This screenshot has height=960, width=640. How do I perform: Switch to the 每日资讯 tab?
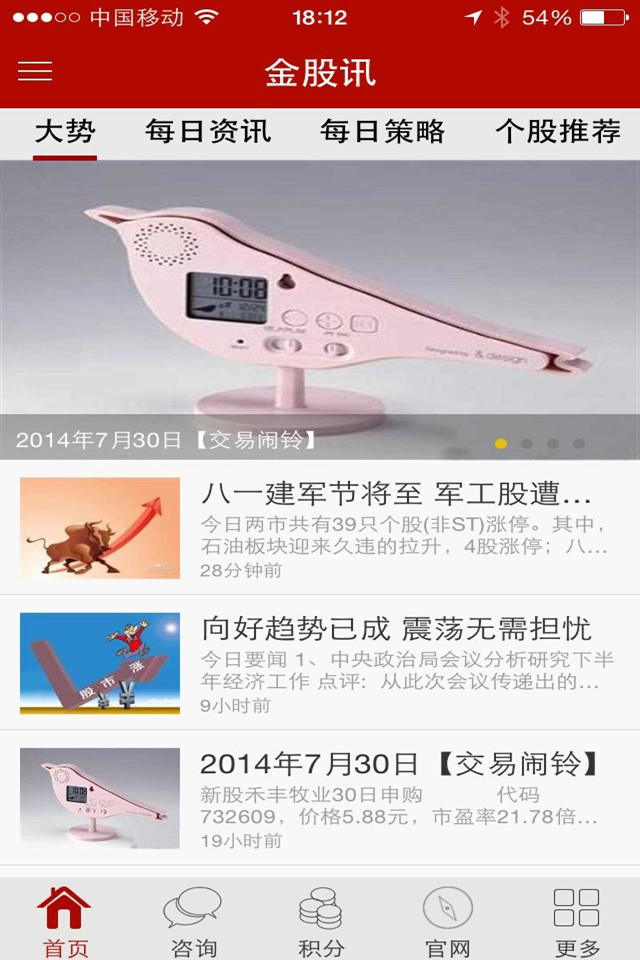(x=208, y=132)
